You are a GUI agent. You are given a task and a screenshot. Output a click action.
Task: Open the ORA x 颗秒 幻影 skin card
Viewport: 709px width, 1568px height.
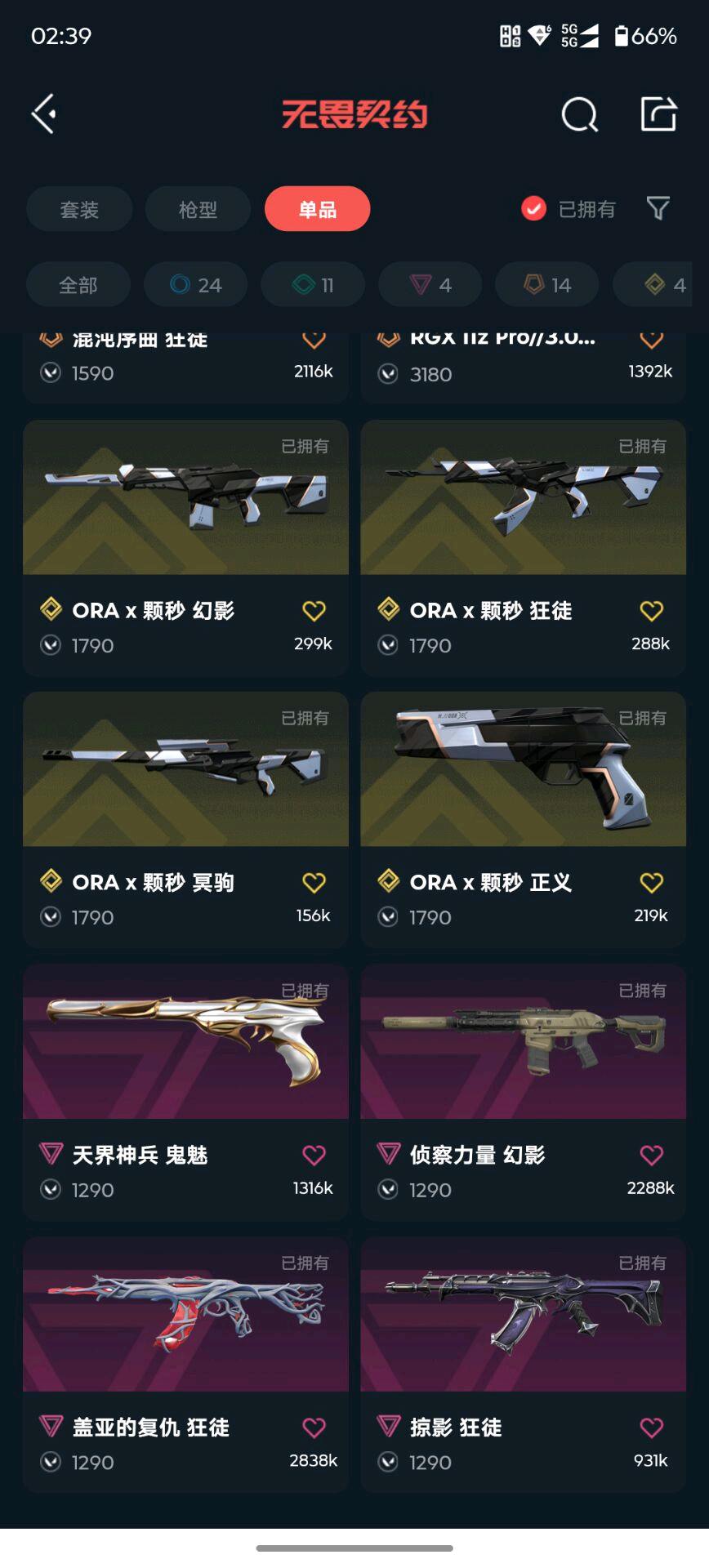(185, 499)
